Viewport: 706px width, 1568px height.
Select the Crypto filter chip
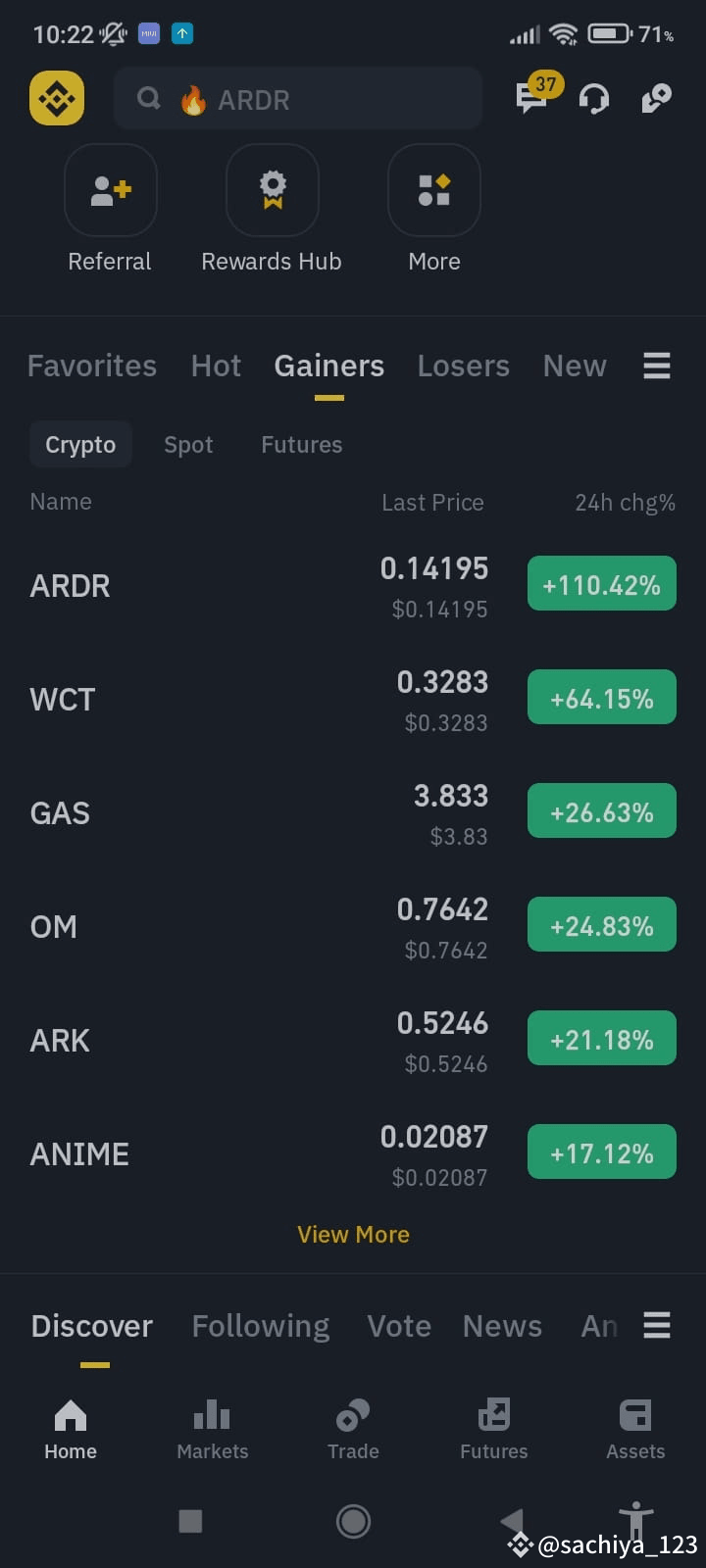[x=80, y=444]
